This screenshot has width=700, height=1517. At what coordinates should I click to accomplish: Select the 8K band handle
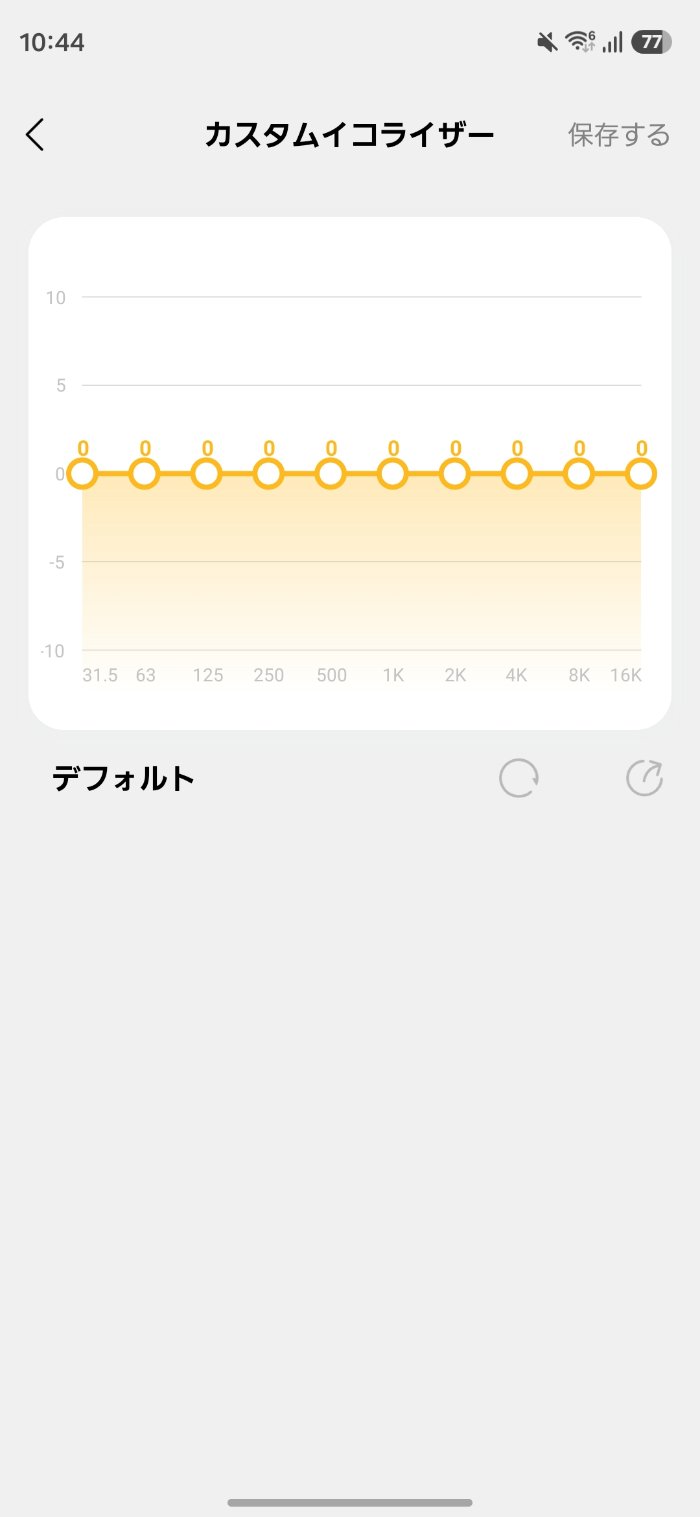coord(579,474)
